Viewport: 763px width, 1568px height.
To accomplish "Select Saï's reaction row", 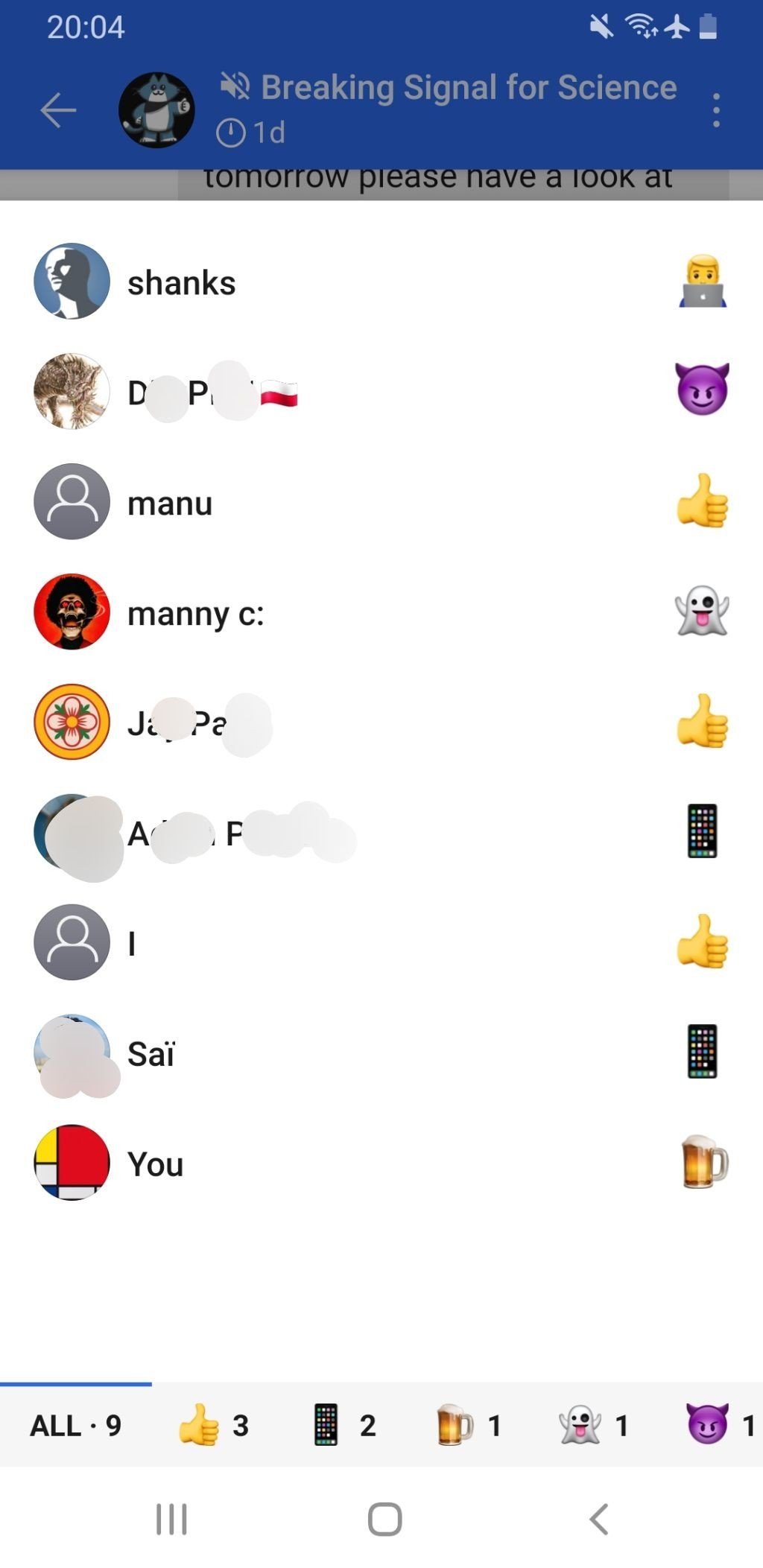I will (381, 1053).
